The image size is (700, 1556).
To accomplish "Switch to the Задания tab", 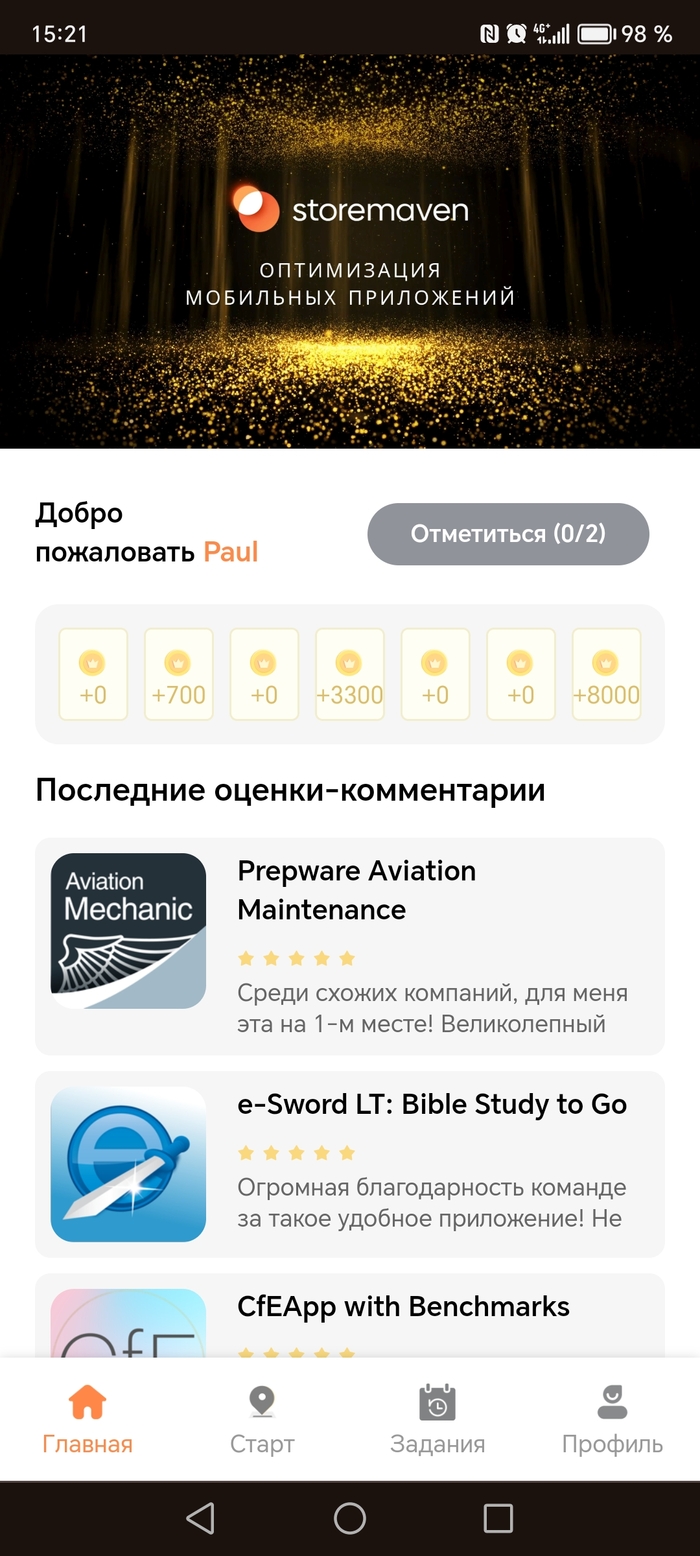I will pos(437,1420).
